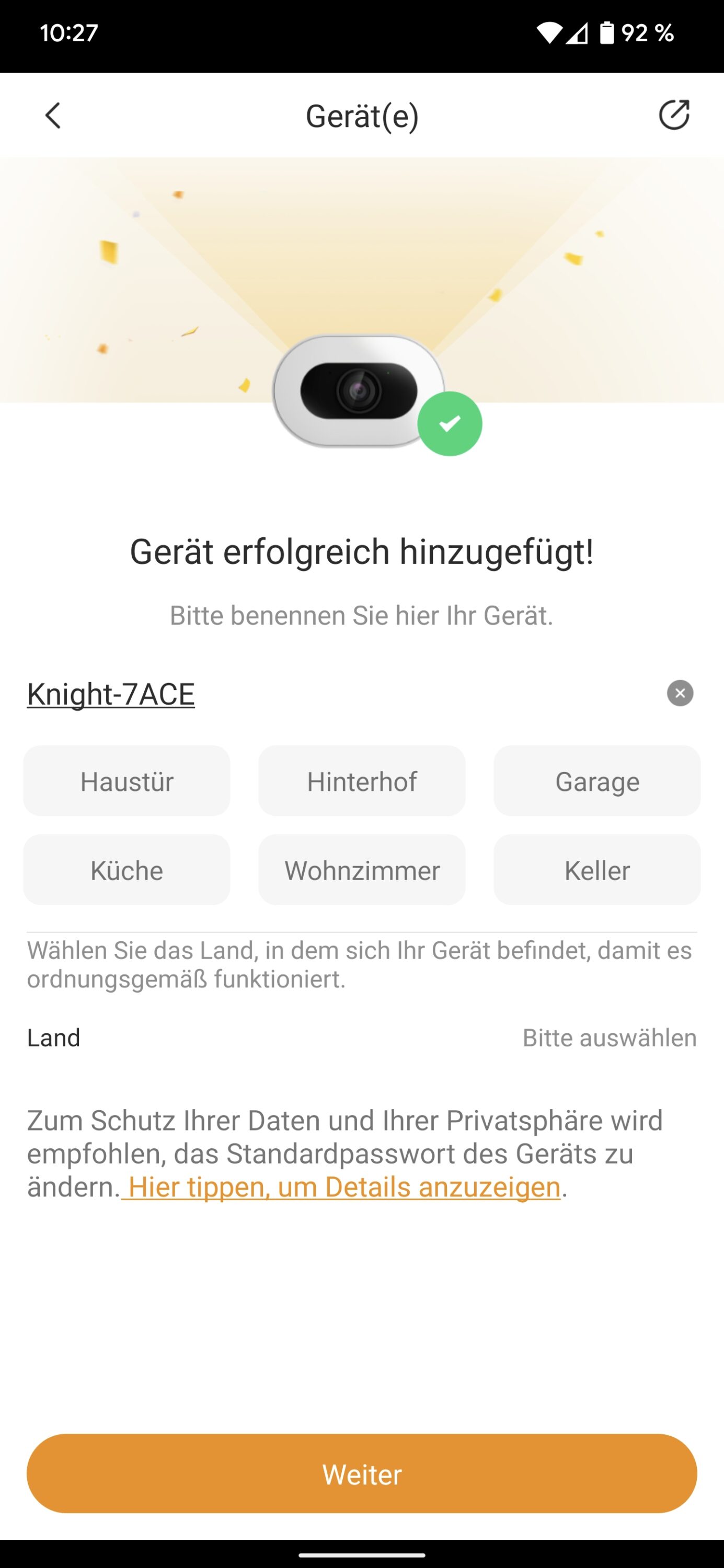This screenshot has height=1568, width=724.
Task: Open the link to view password details
Action: pyautogui.click(x=344, y=1187)
